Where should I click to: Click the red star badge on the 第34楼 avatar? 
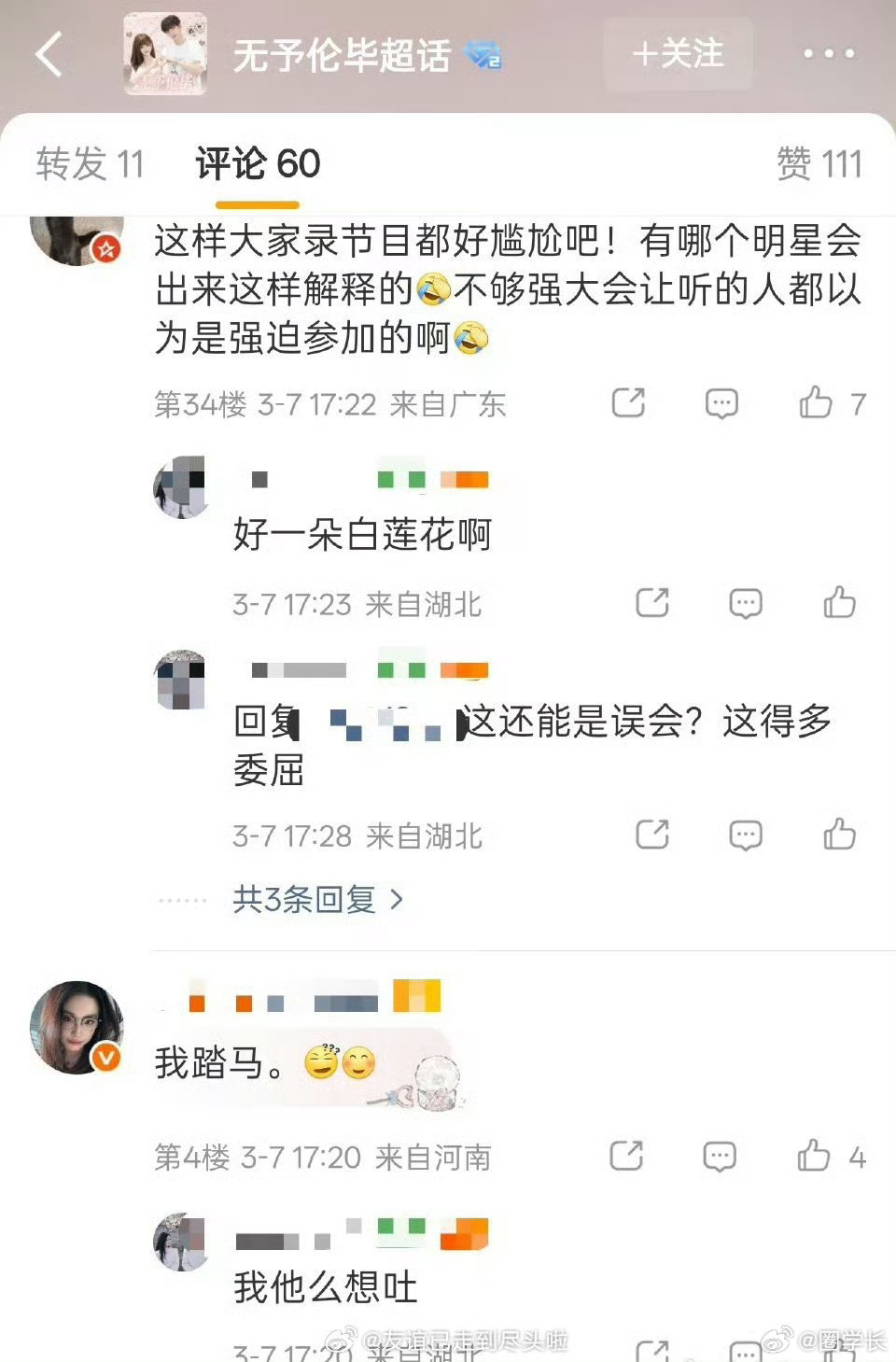tap(107, 248)
